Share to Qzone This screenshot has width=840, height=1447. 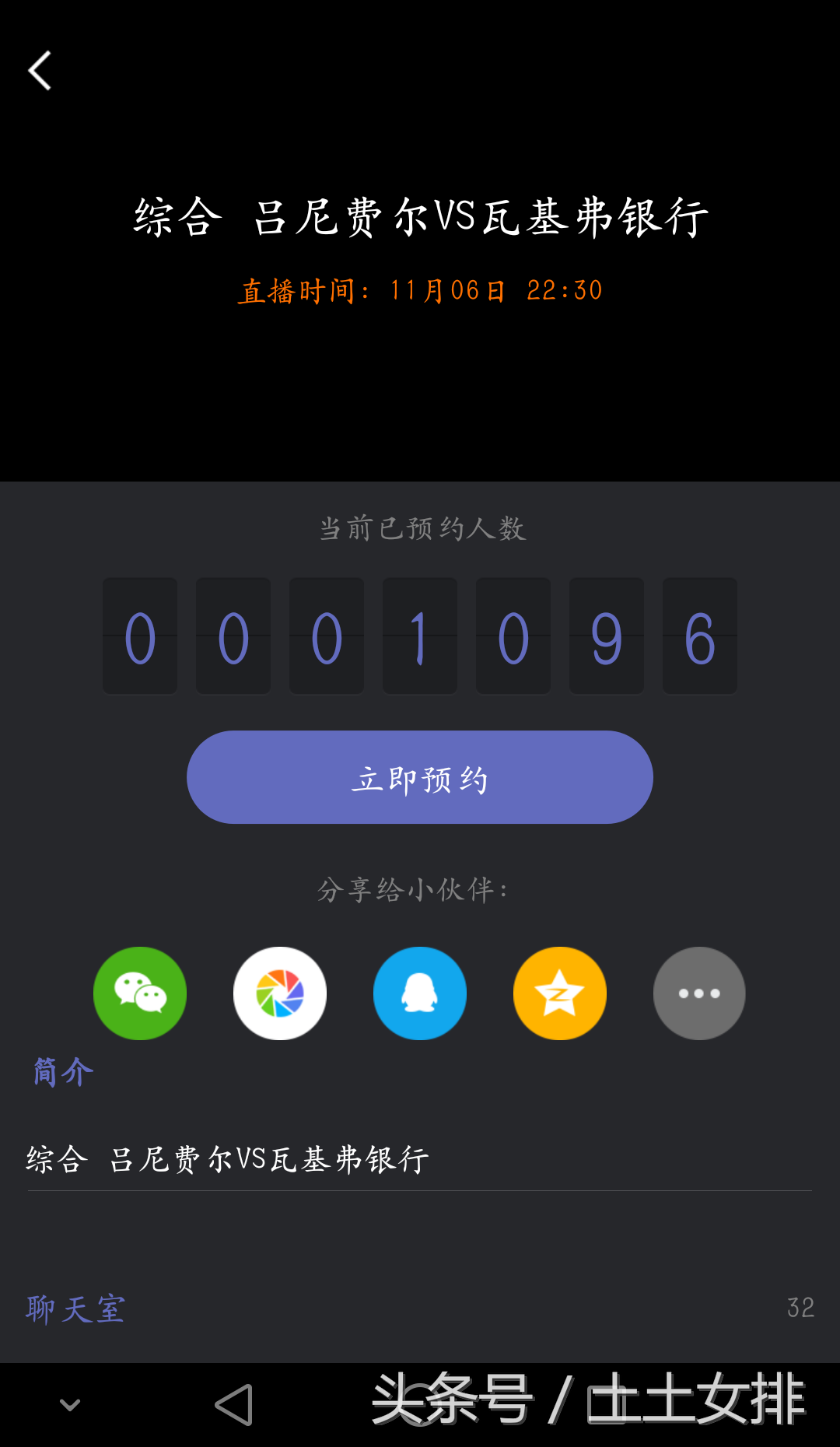[560, 993]
